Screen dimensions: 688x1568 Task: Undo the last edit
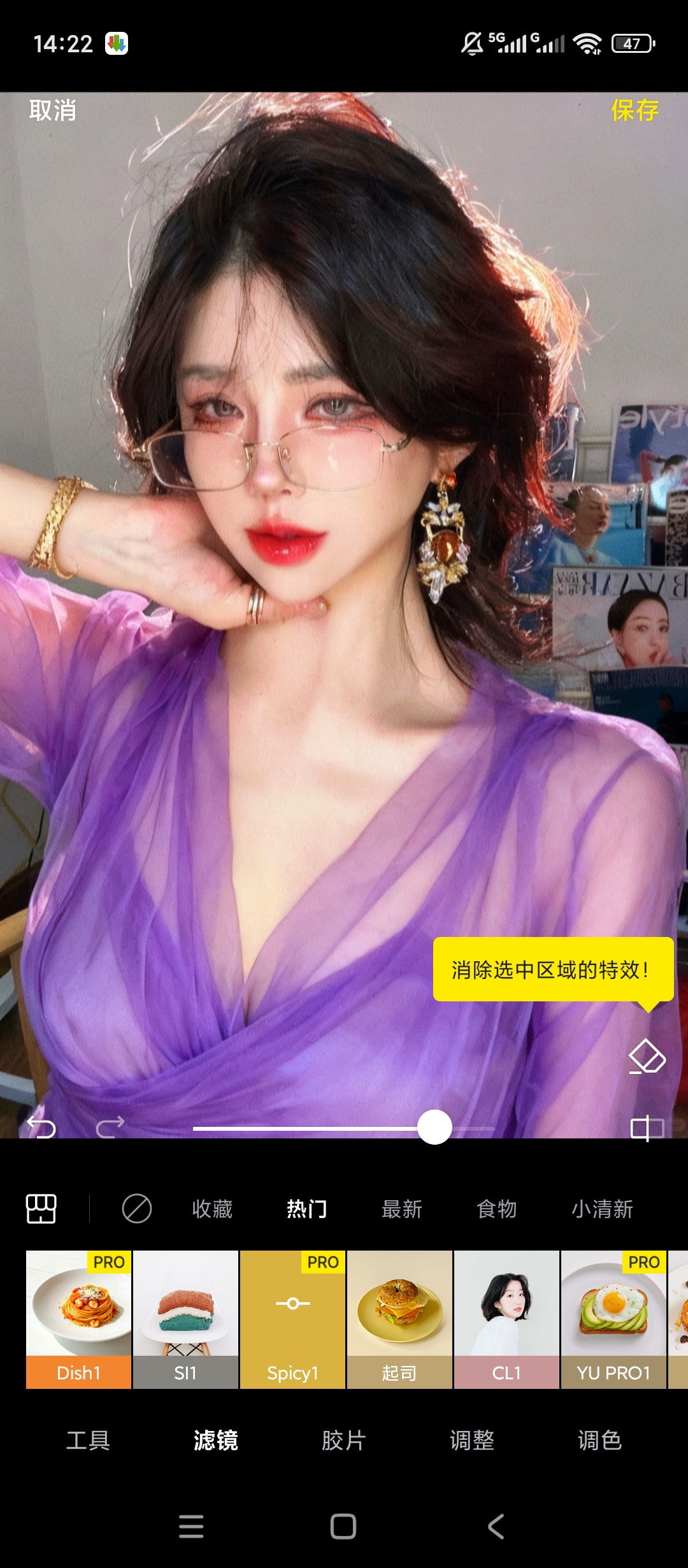pos(41,1128)
